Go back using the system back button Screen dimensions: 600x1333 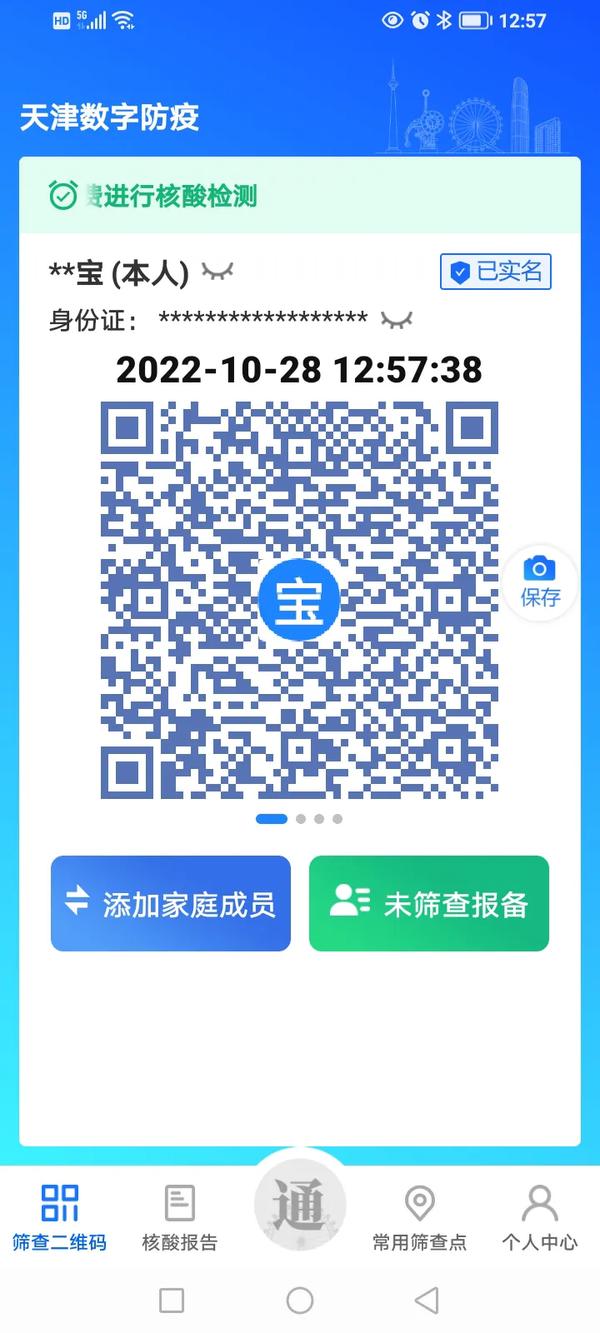427,1300
